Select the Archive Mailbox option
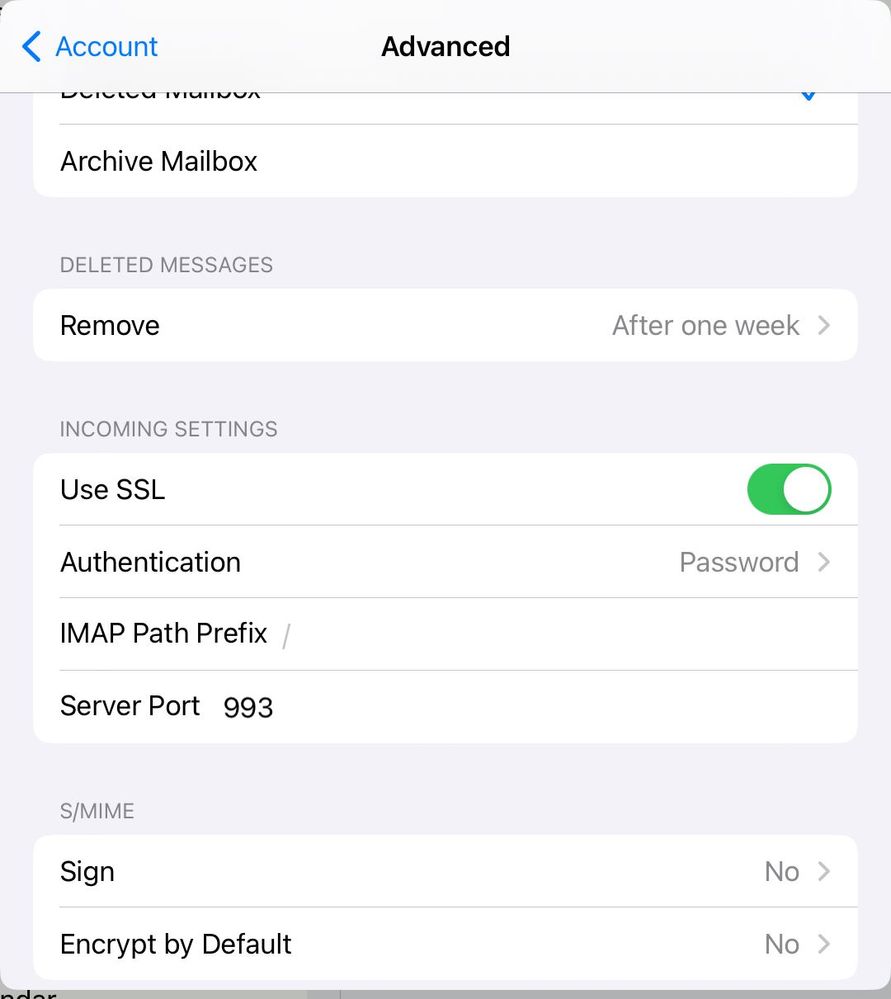The height and width of the screenshot is (999, 891). [x=445, y=162]
